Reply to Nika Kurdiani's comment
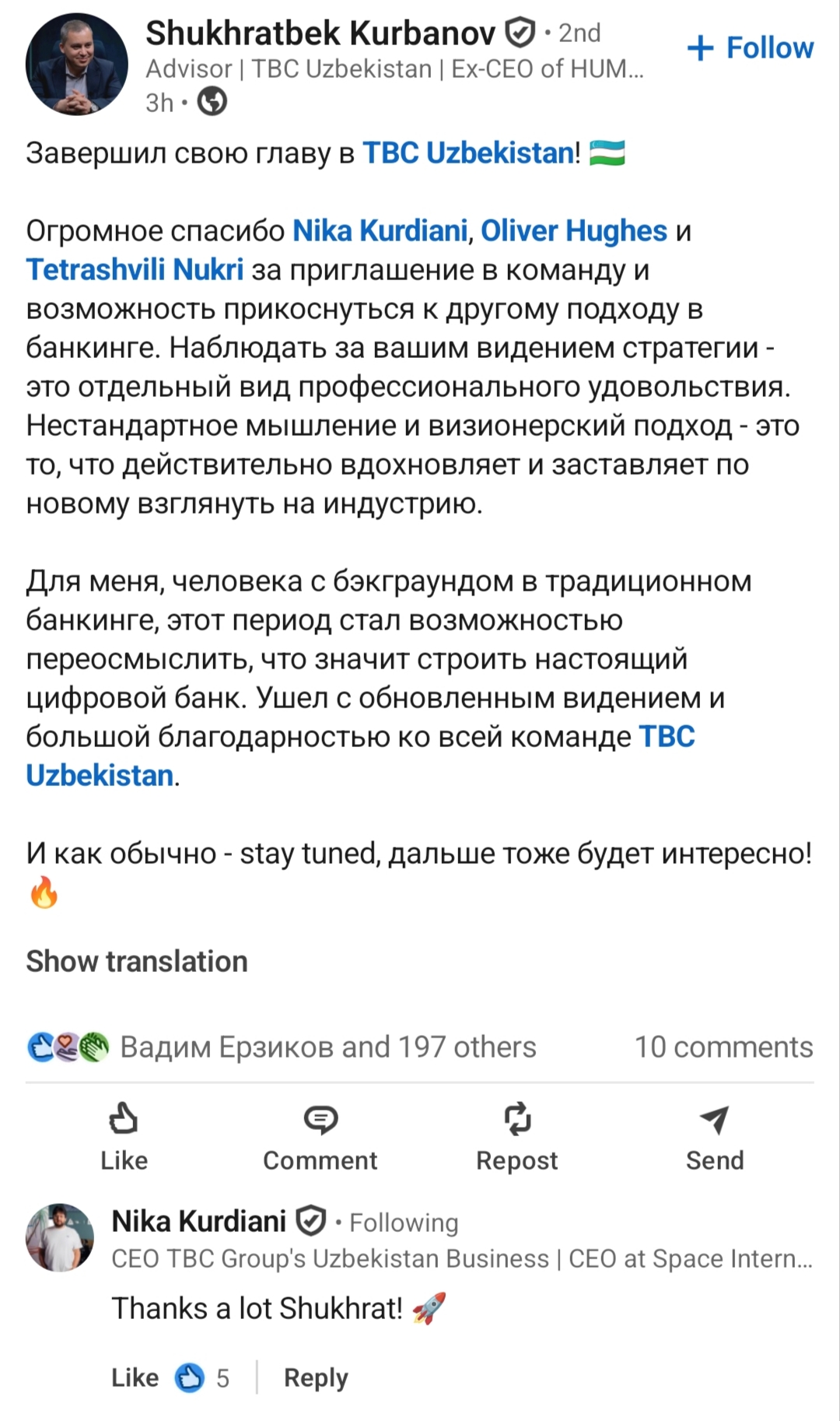The image size is (840, 1421). (316, 1377)
